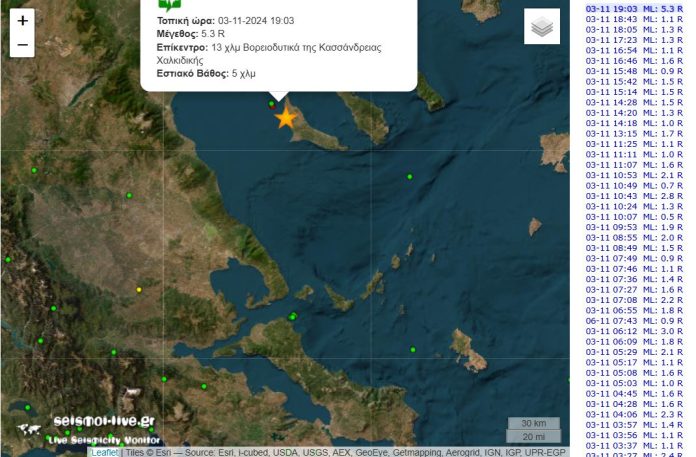Select the 03-11 19:03 ML 5.3 R event
Screen dimensions: 696x457
coord(634,8)
